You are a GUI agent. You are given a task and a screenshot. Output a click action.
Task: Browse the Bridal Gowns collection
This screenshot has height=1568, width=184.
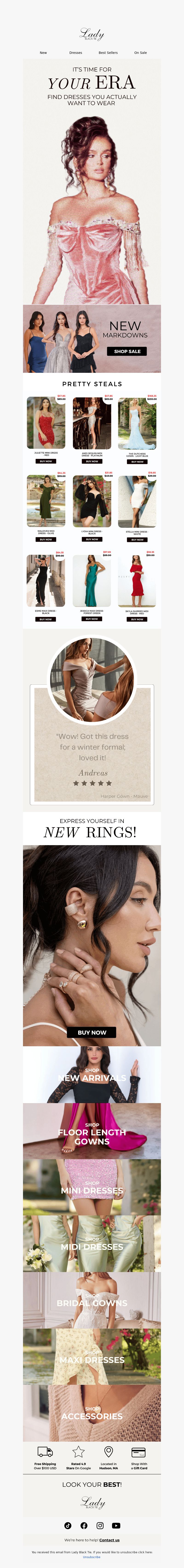[x=92, y=1302]
